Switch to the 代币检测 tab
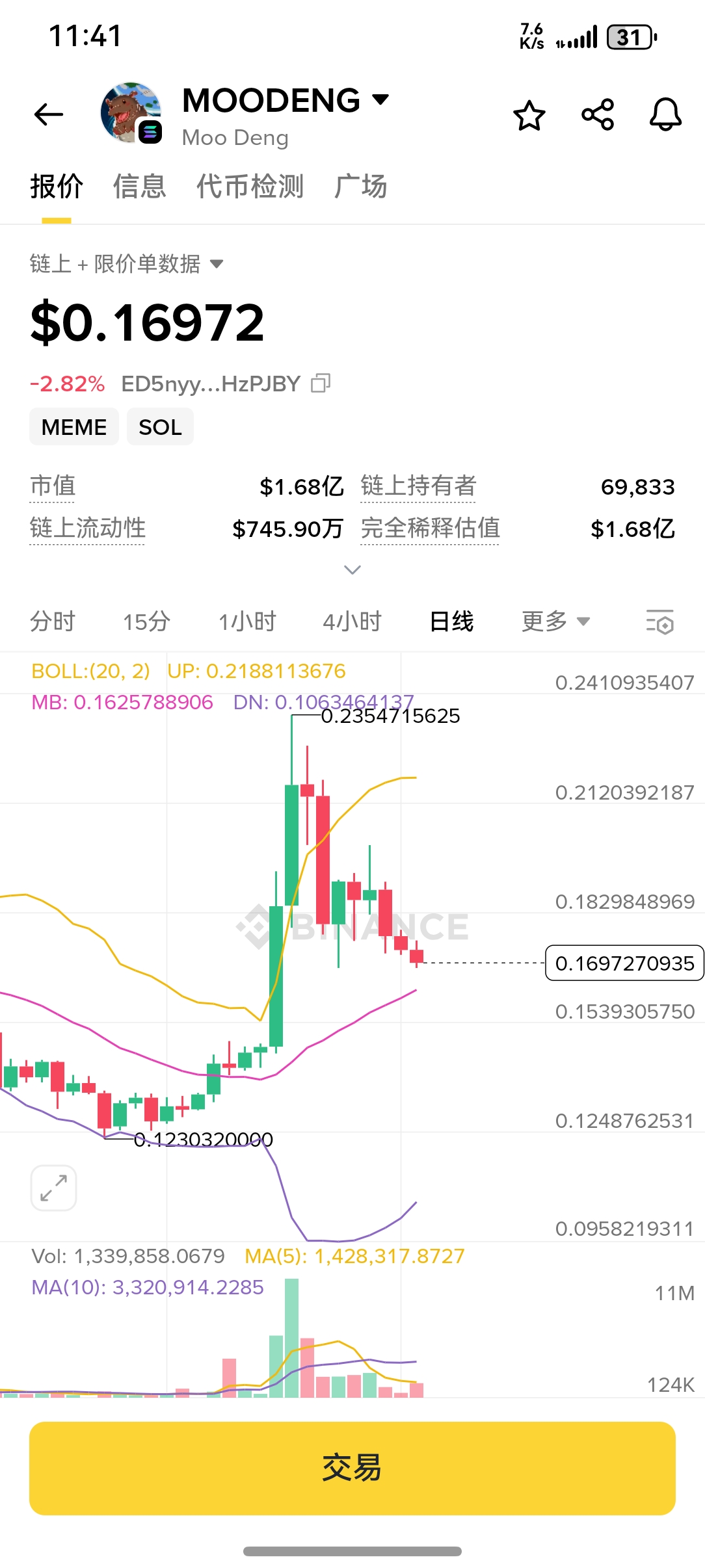The image size is (705, 1568). pyautogui.click(x=250, y=187)
